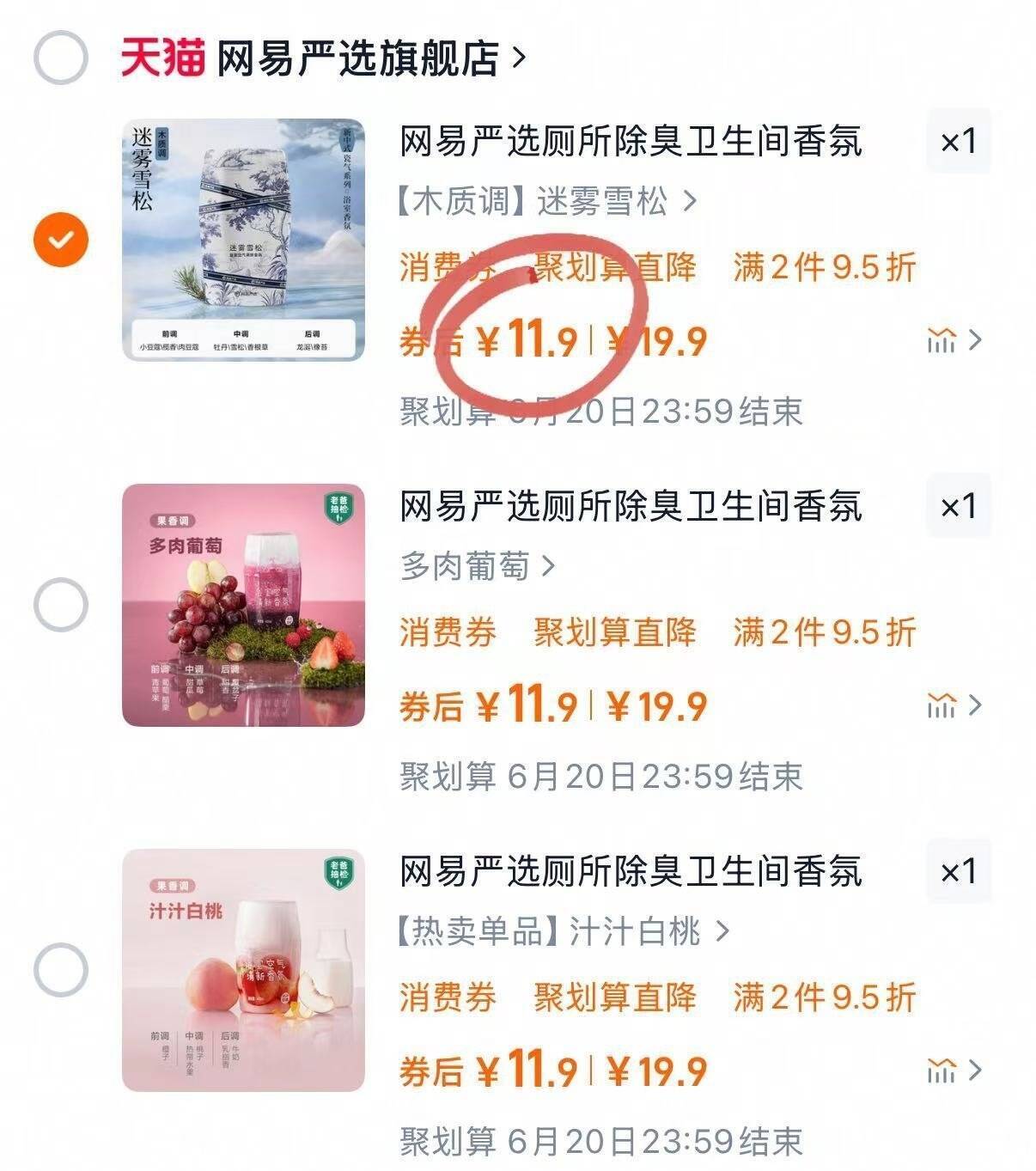This screenshot has height=1171, width=1036.
Task: View price details for 汁汁白桃
Action: [954, 1071]
